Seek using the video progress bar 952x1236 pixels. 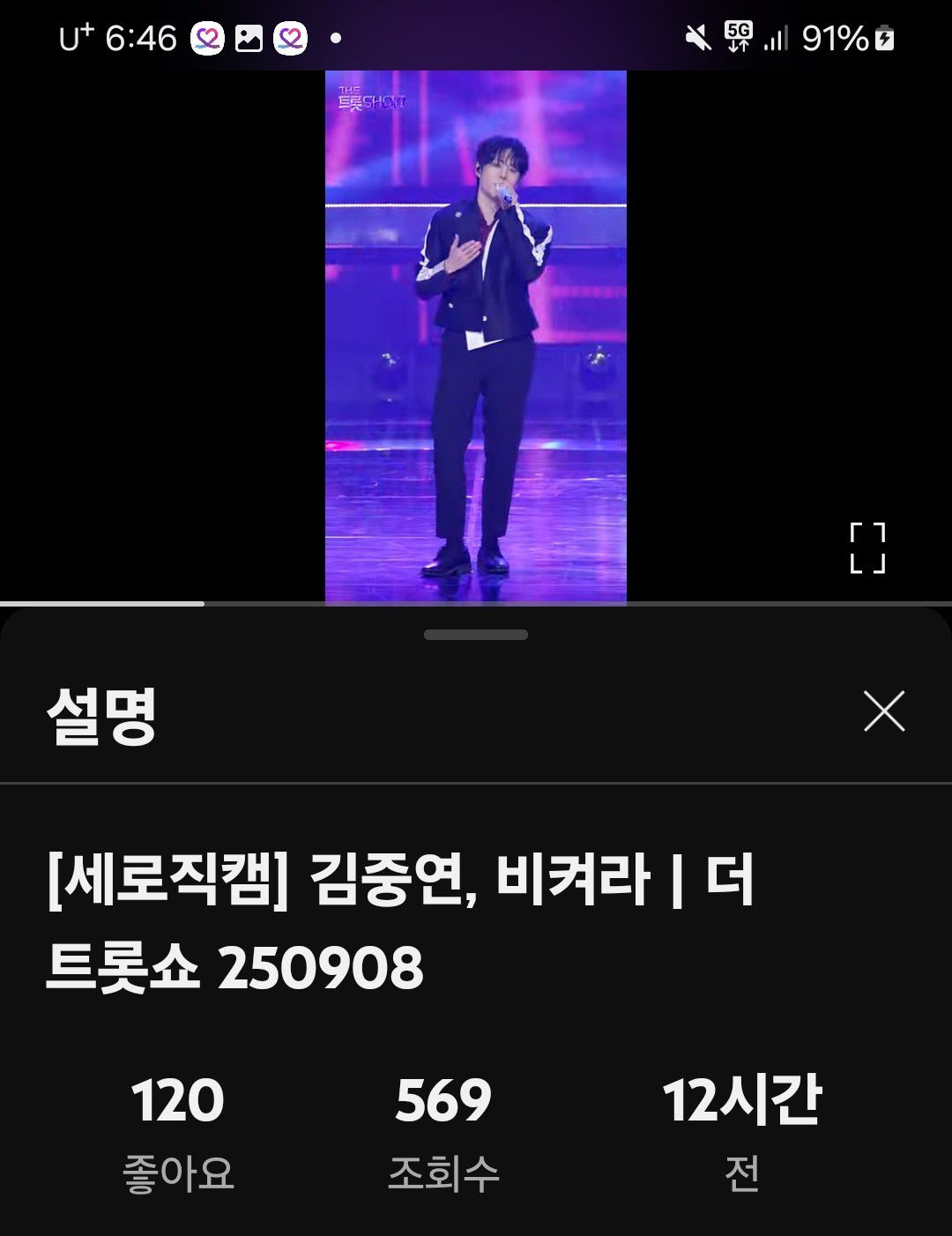pos(476,604)
